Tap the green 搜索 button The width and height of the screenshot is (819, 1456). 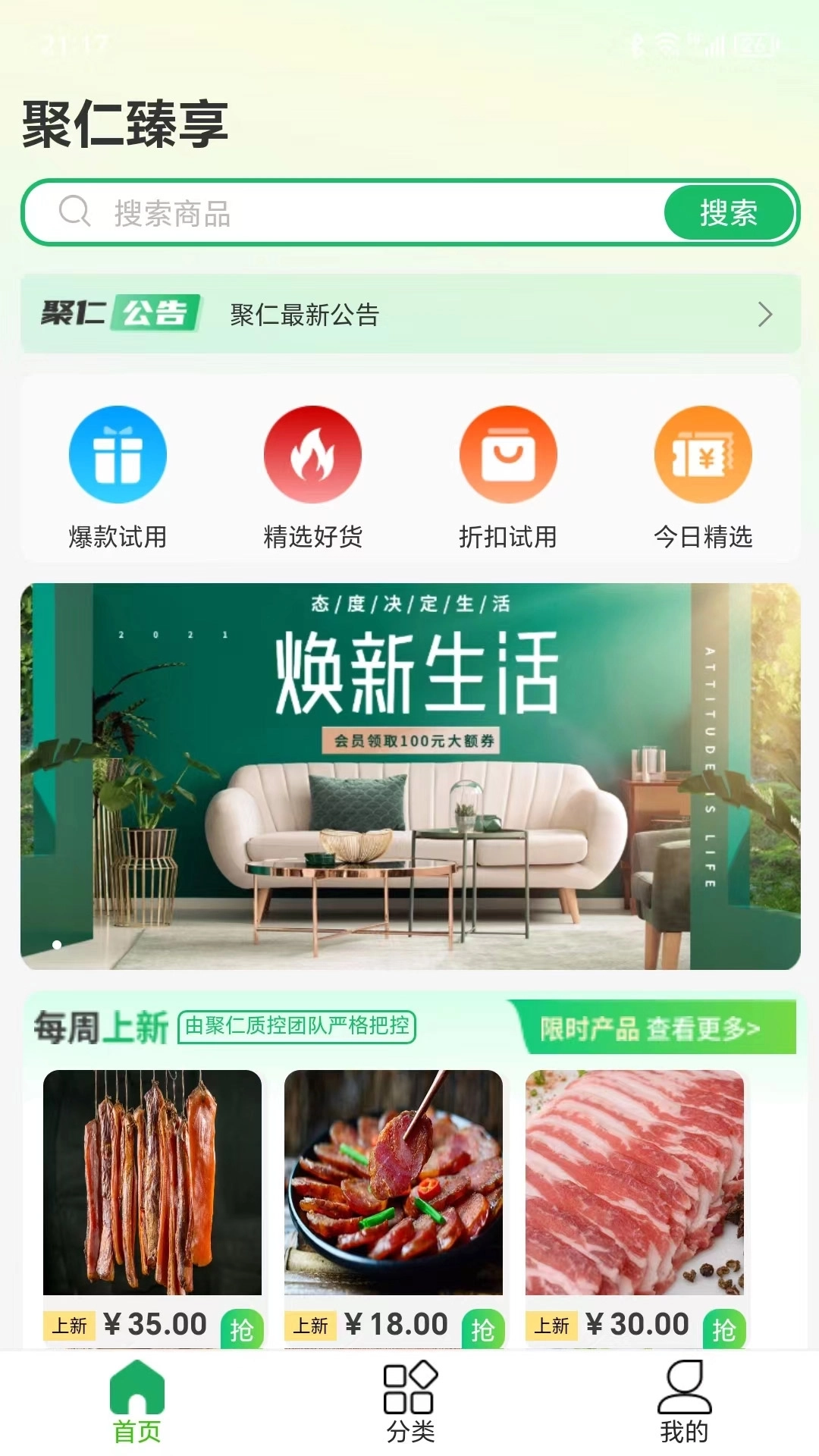click(x=728, y=213)
